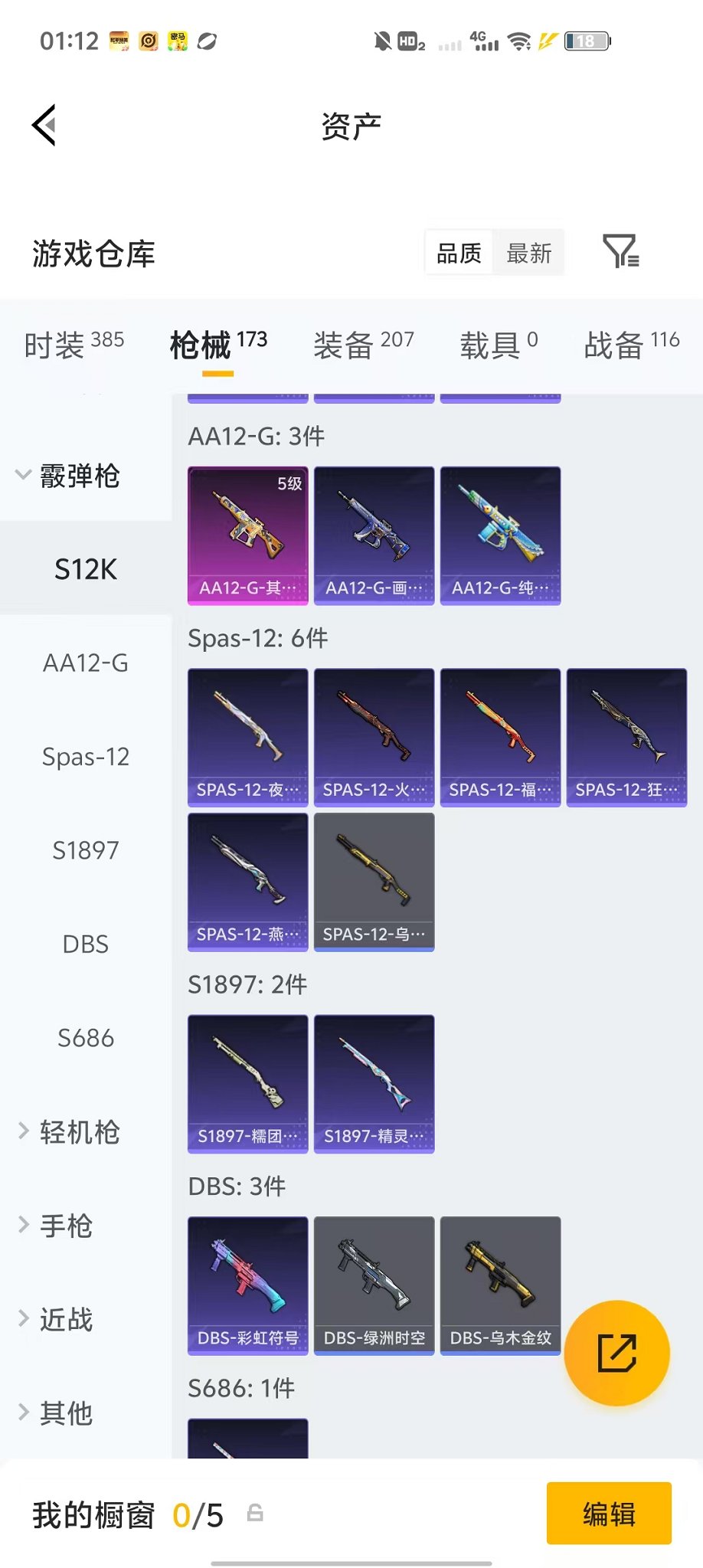The image size is (703, 1568).
Task: Switch to the 时装 tab
Action: click(74, 345)
